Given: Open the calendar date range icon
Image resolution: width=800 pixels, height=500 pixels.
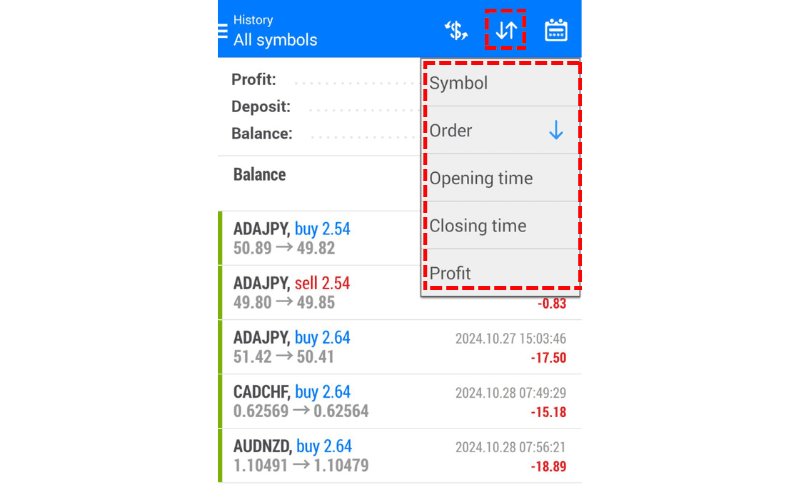Looking at the screenshot, I should tap(556, 30).
